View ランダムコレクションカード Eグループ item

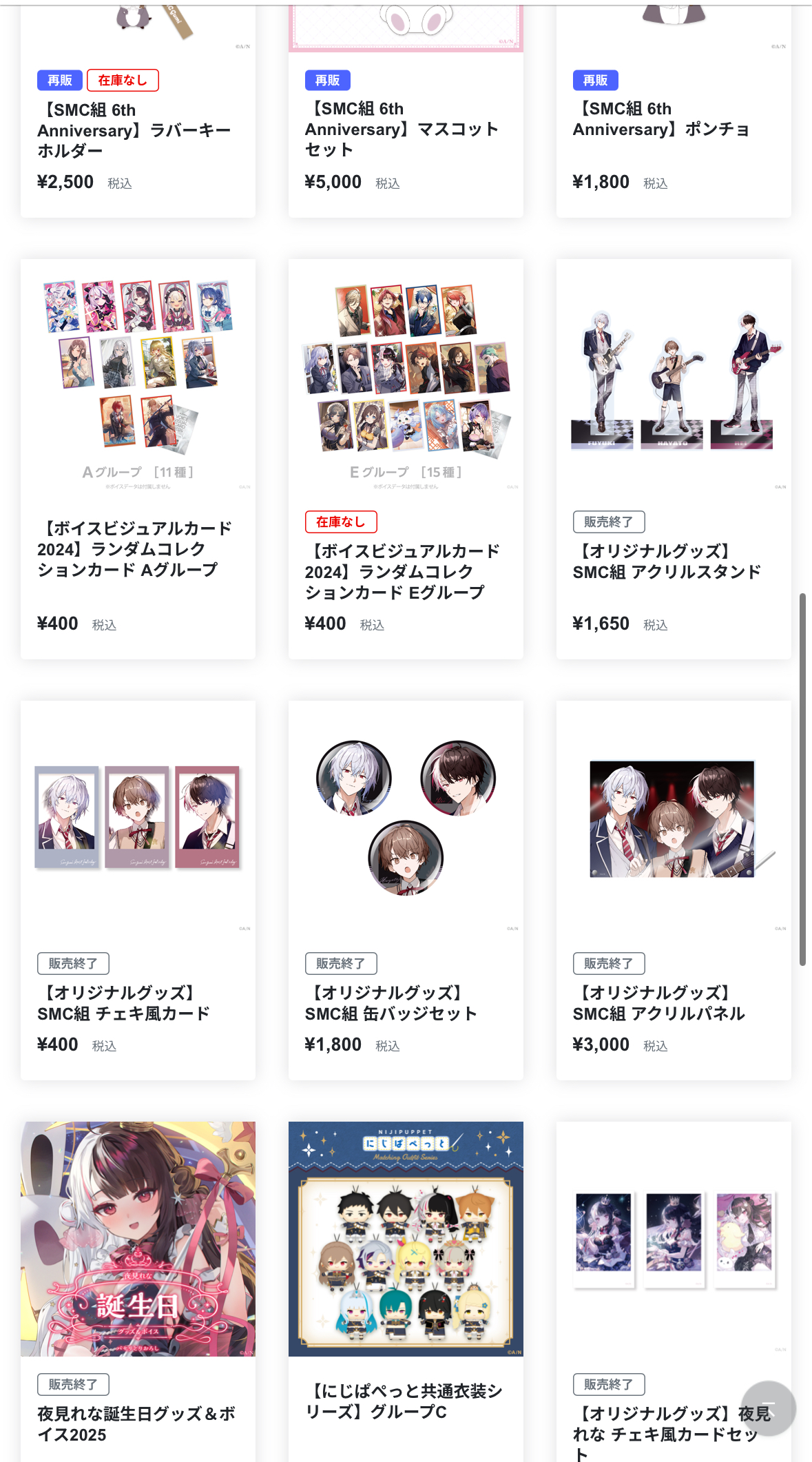click(x=404, y=571)
